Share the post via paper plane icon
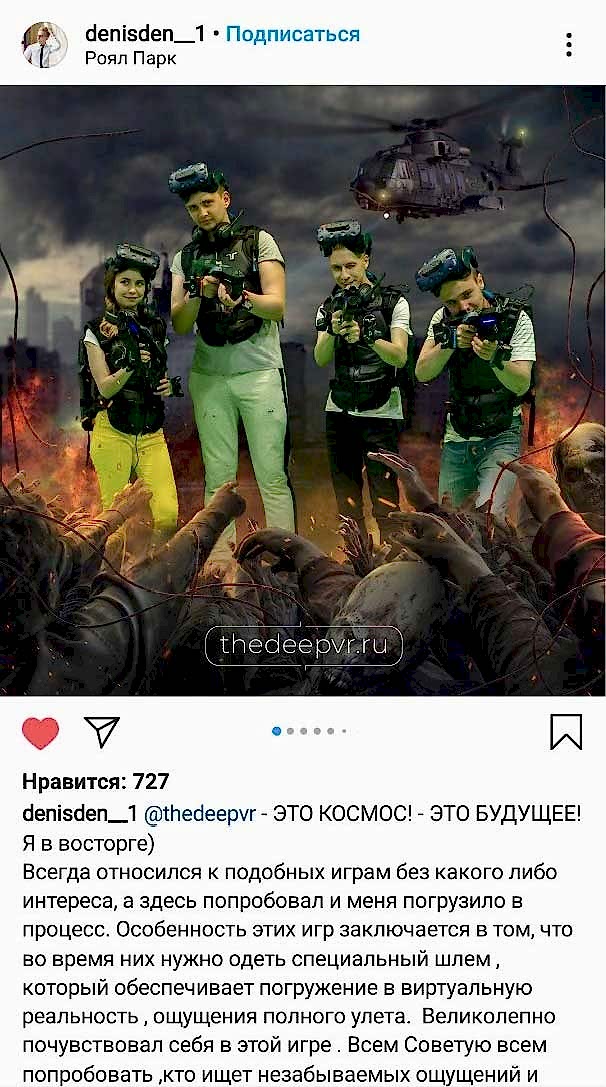The image size is (606, 1087). point(102,731)
